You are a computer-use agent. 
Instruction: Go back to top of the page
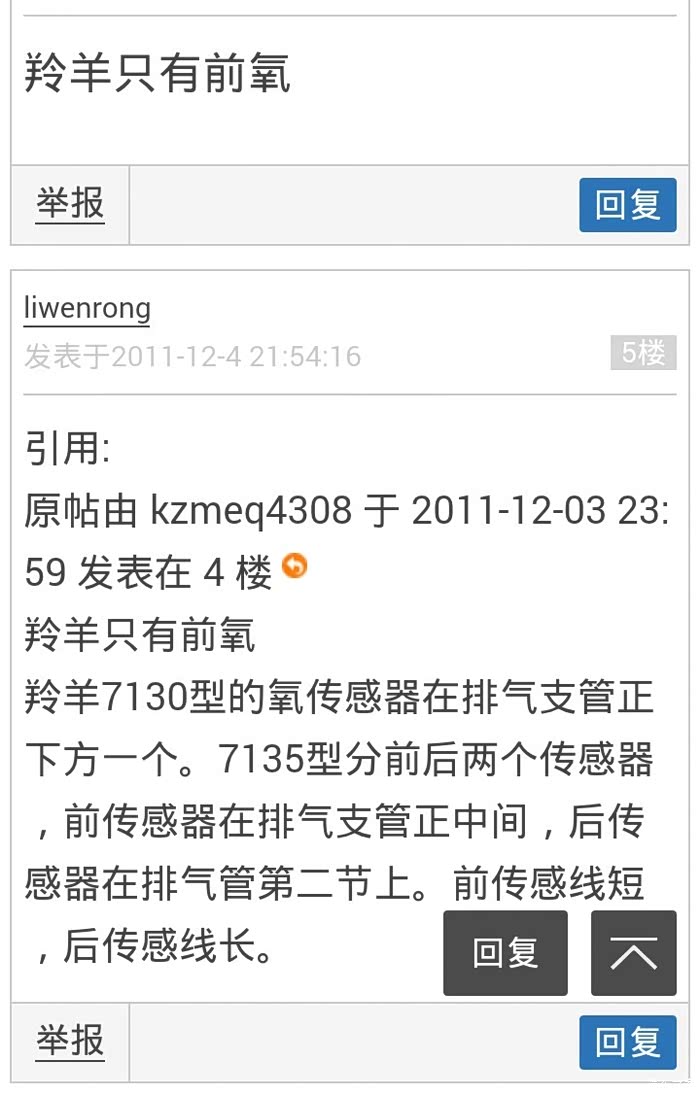633,952
